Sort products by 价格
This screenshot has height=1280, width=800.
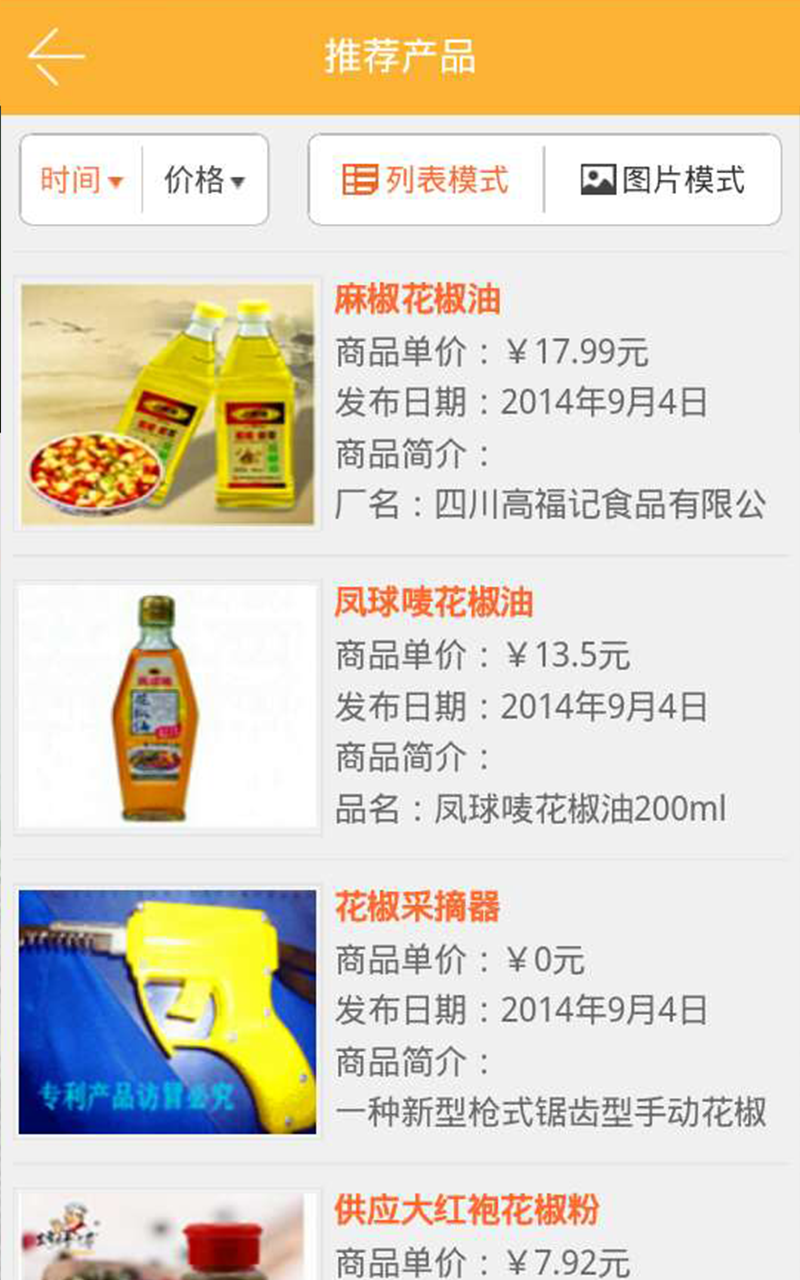[205, 180]
